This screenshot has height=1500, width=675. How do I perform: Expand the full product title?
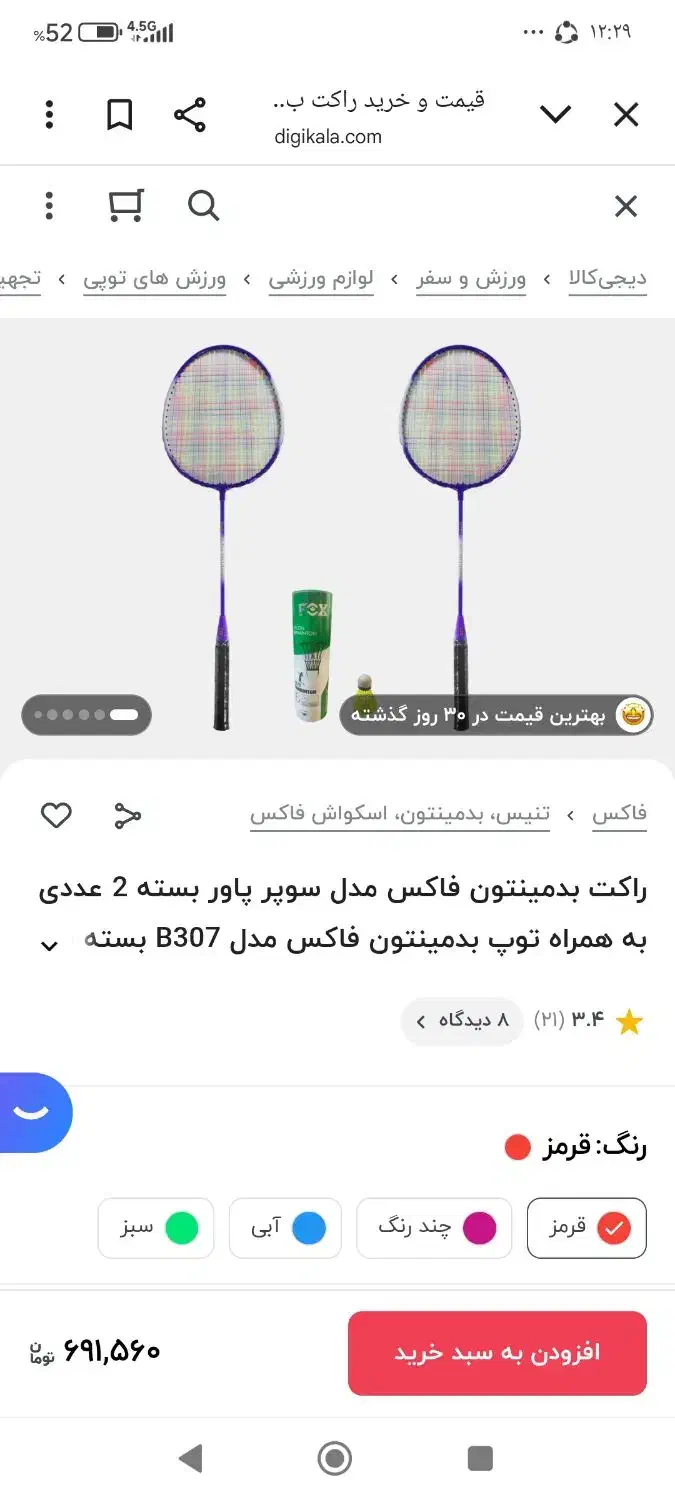[x=49, y=946]
